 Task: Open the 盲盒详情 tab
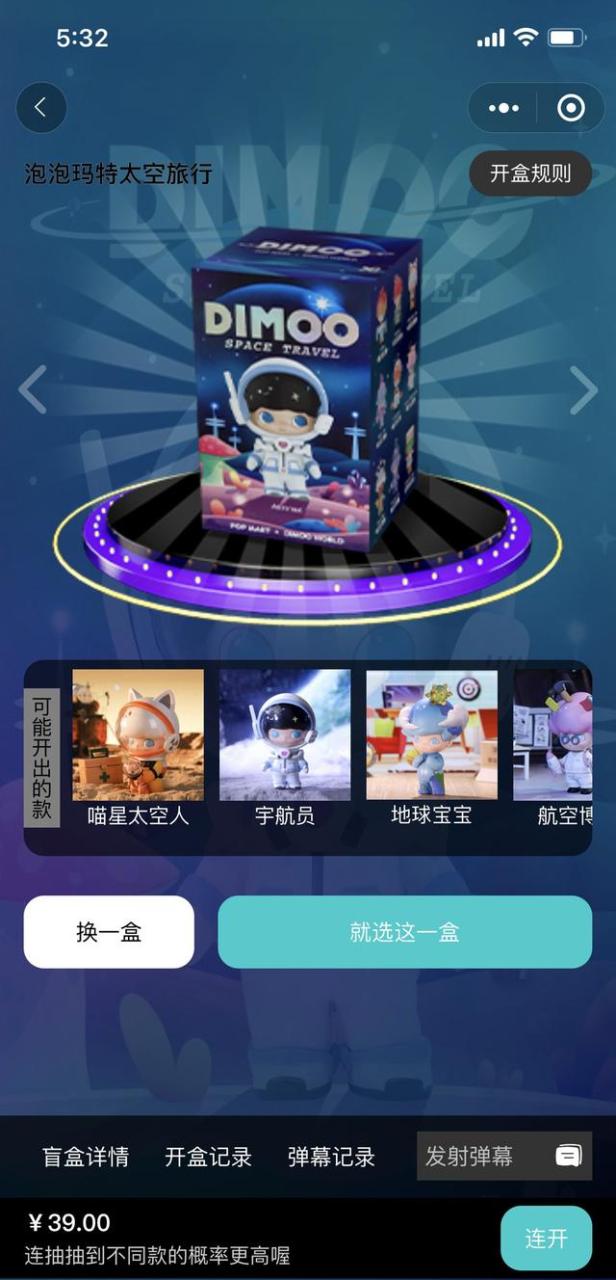[x=85, y=1157]
